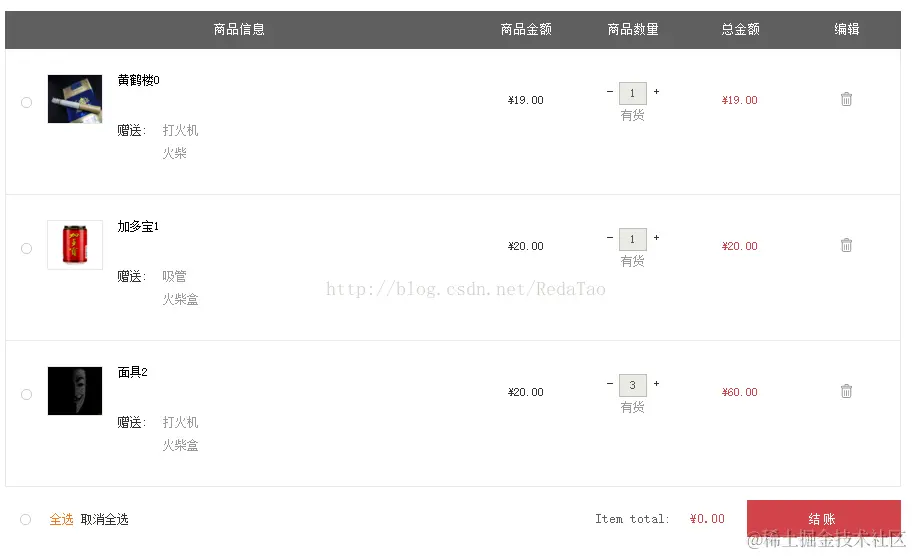
Task: Check the bottom select-all circle
Action: [26, 519]
